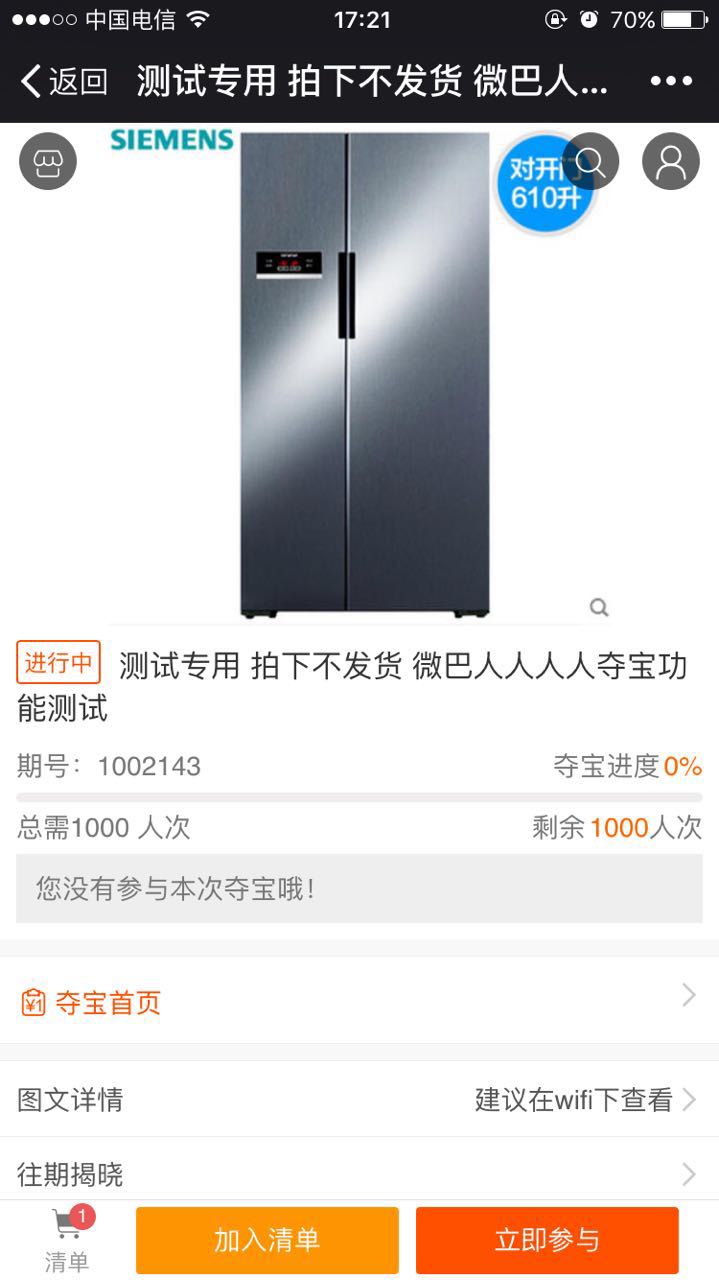Open the user profile icon
The height and width of the screenshot is (1280, 719).
[670, 161]
